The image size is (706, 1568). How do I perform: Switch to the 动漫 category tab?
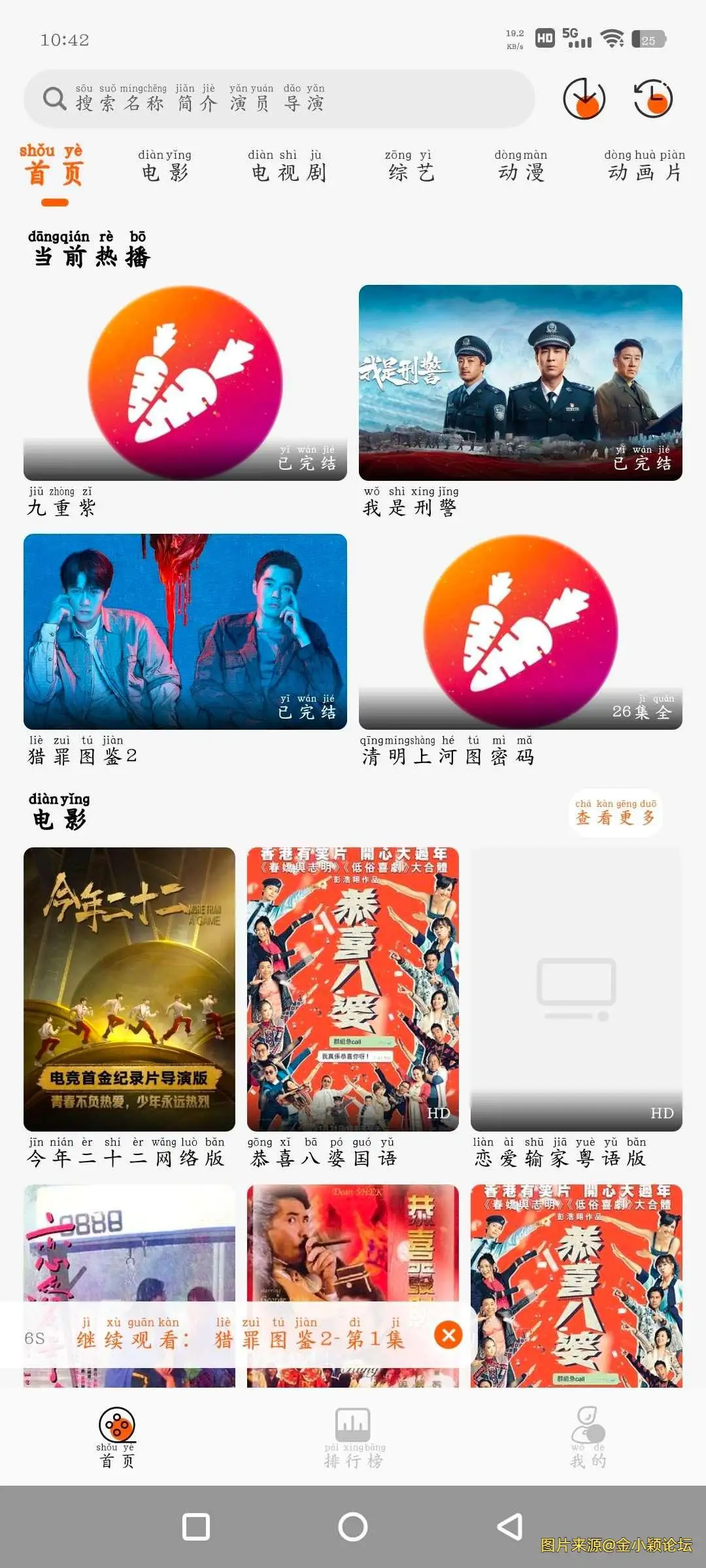tap(520, 171)
